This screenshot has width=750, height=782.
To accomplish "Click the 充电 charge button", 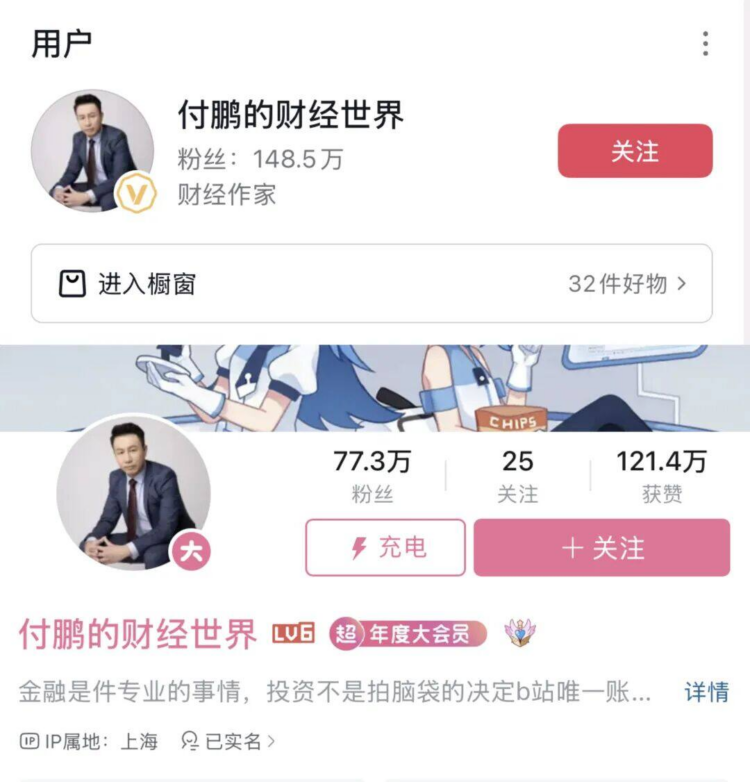I will point(386,547).
